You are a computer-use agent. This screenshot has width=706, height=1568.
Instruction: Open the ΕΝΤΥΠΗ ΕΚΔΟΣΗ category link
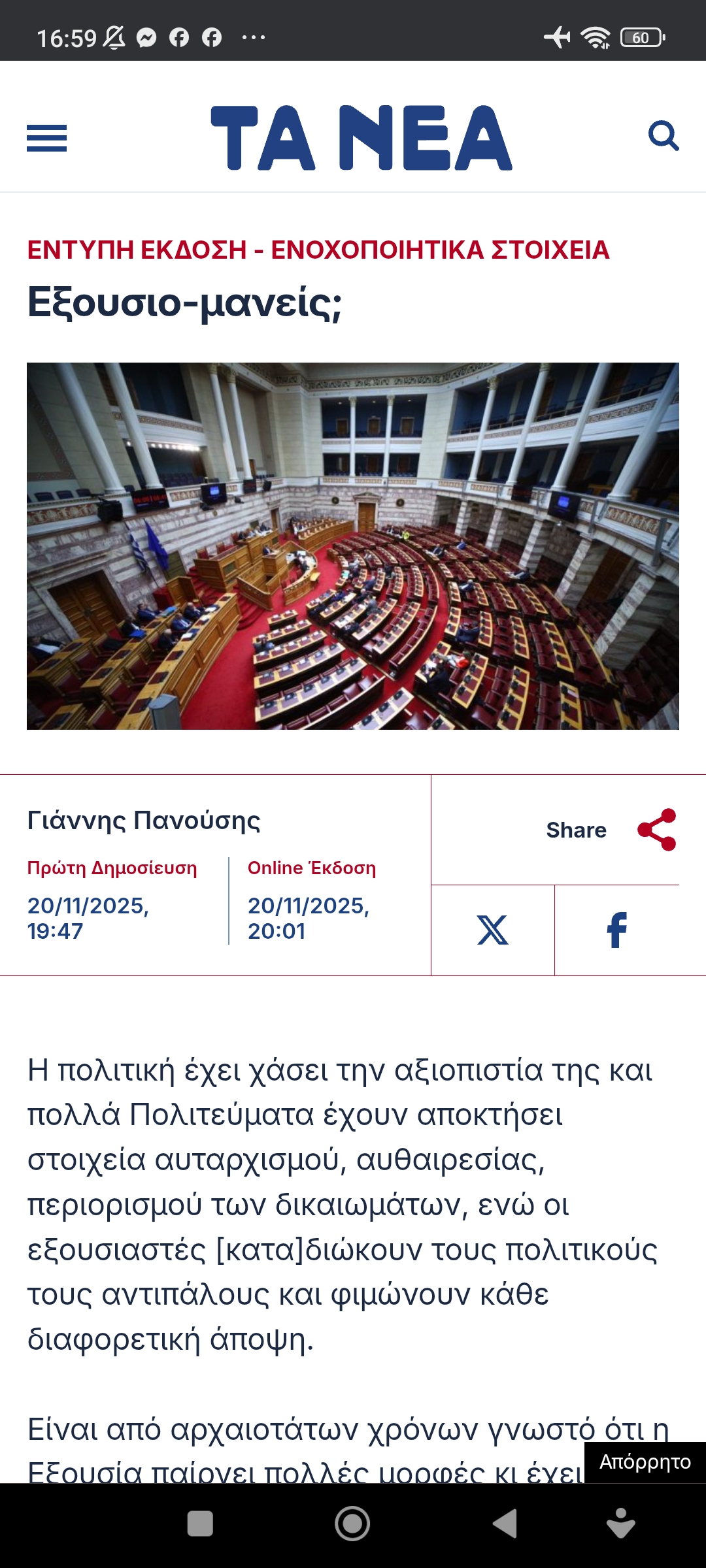click(x=137, y=250)
